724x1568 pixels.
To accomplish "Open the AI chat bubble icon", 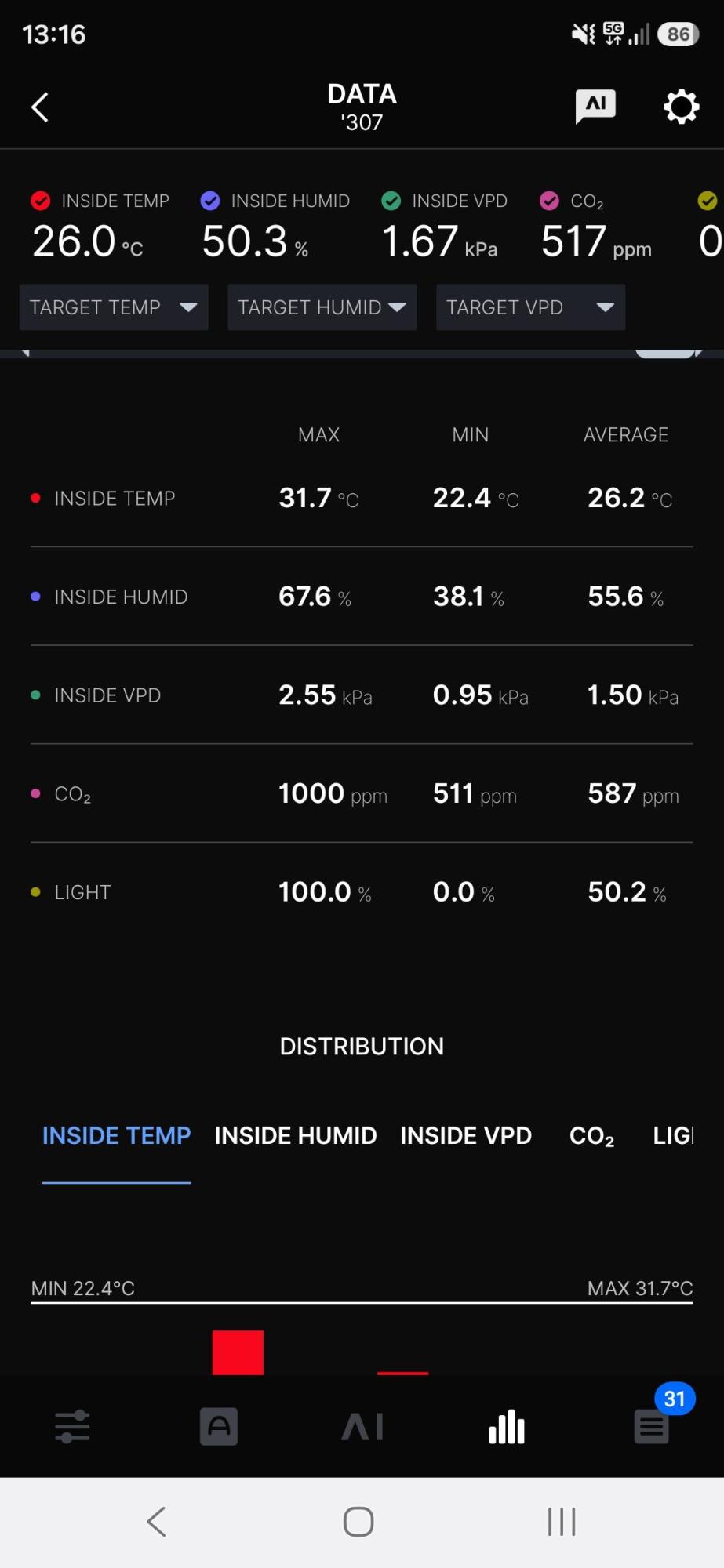I will coord(595,106).
